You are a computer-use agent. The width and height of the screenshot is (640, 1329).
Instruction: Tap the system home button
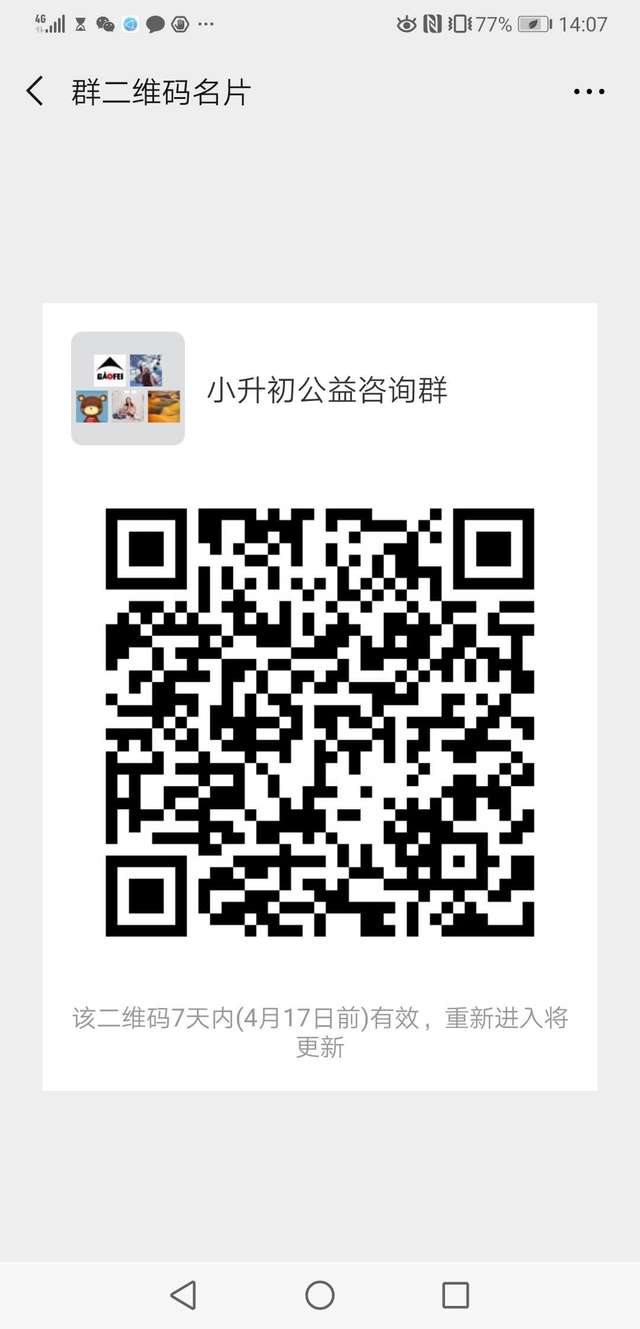click(x=320, y=1295)
